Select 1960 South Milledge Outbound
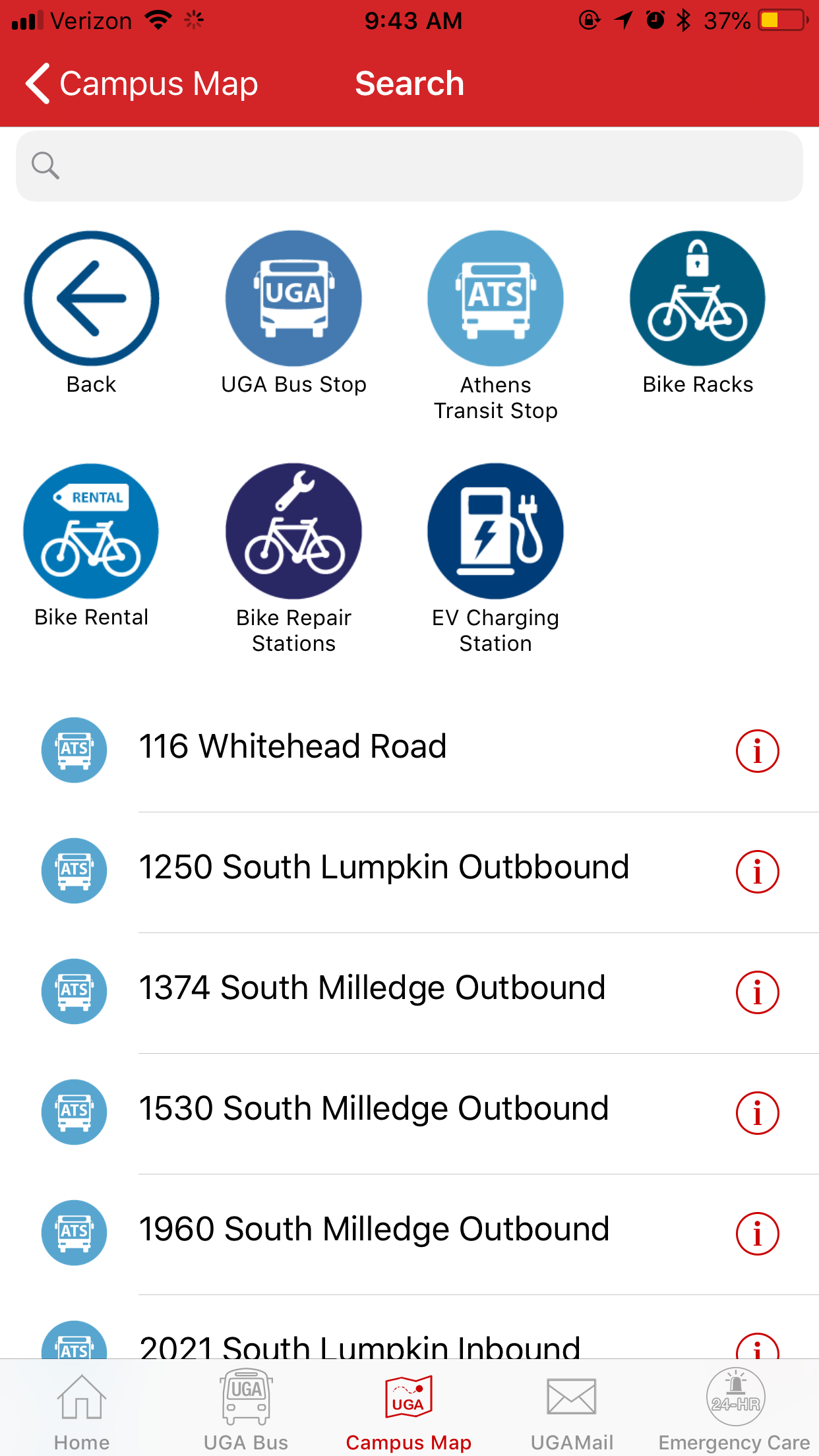Screen dimensions: 819x1456 click(x=374, y=1230)
